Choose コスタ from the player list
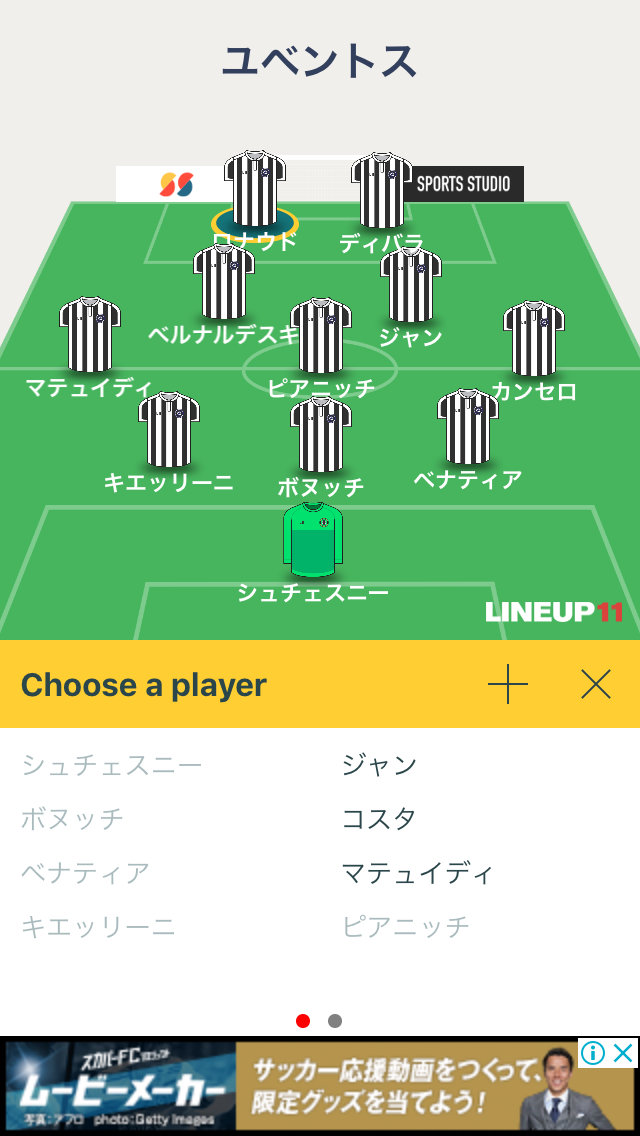 [379, 819]
